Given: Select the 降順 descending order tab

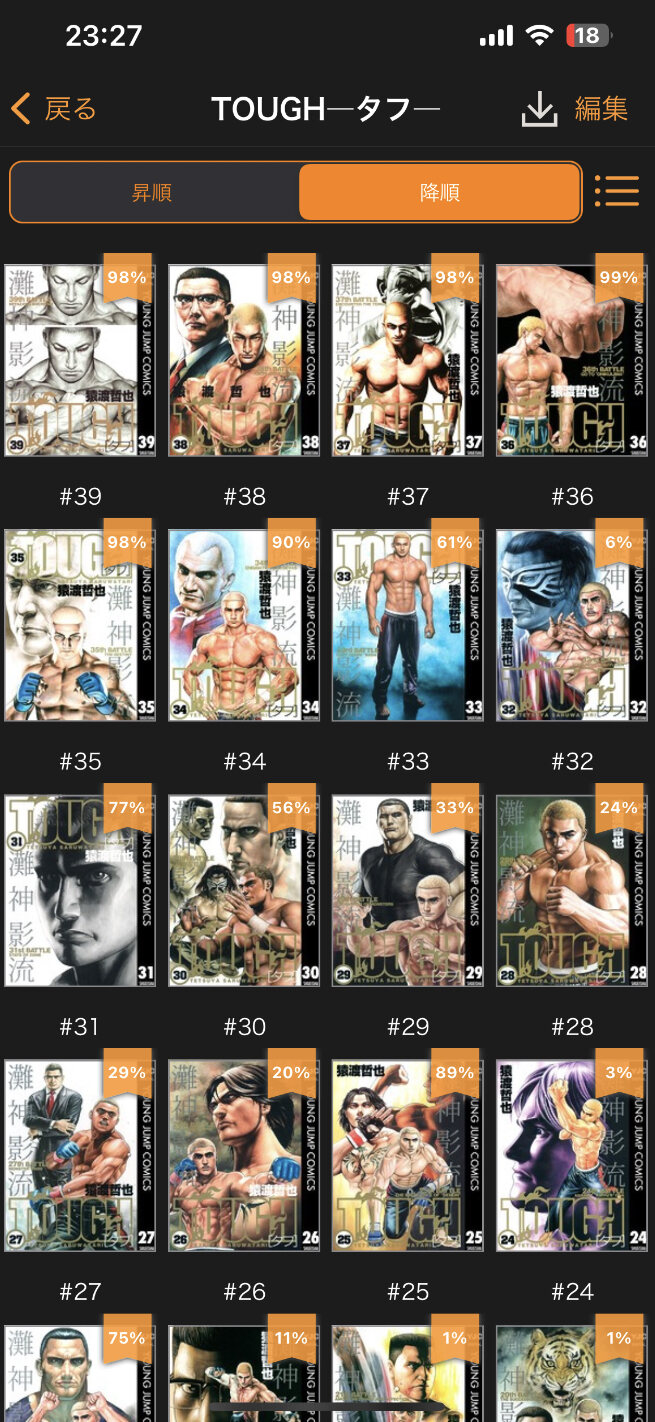Looking at the screenshot, I should coord(440,192).
